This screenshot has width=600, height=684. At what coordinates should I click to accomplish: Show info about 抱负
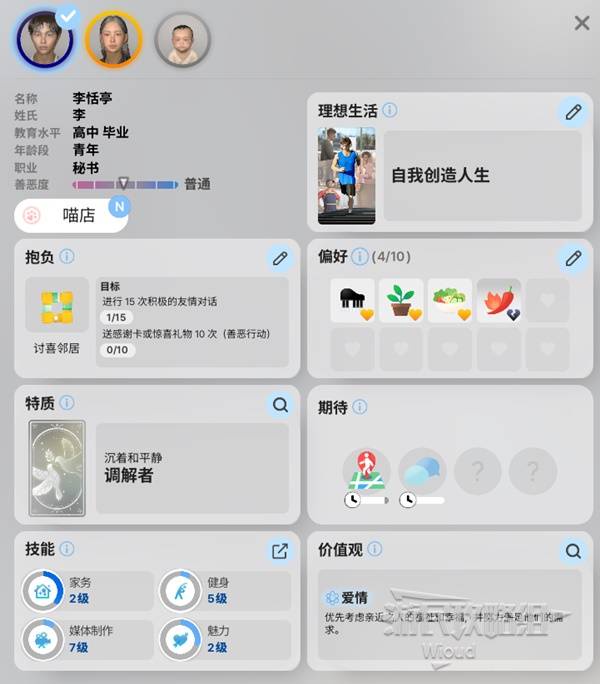click(67, 257)
